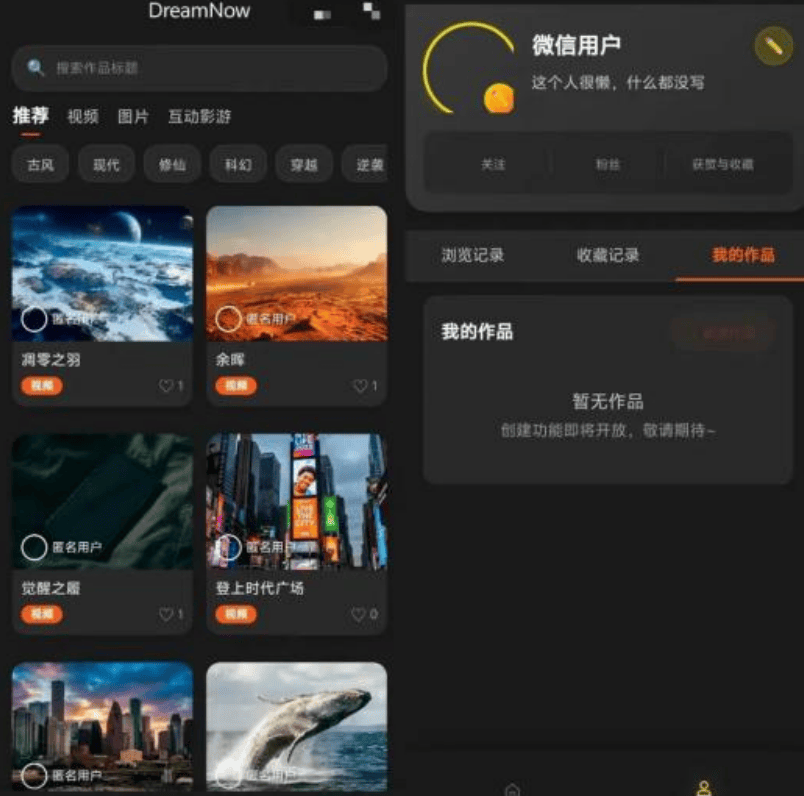Select the 科幻 filter chip
804x796 pixels.
point(238,164)
